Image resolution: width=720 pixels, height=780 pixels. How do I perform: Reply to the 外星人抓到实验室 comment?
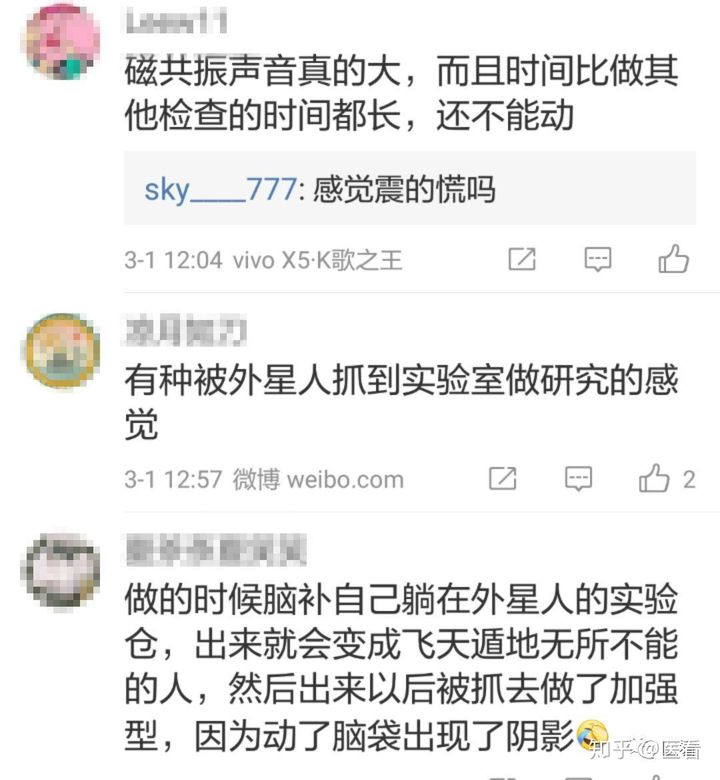tap(578, 479)
